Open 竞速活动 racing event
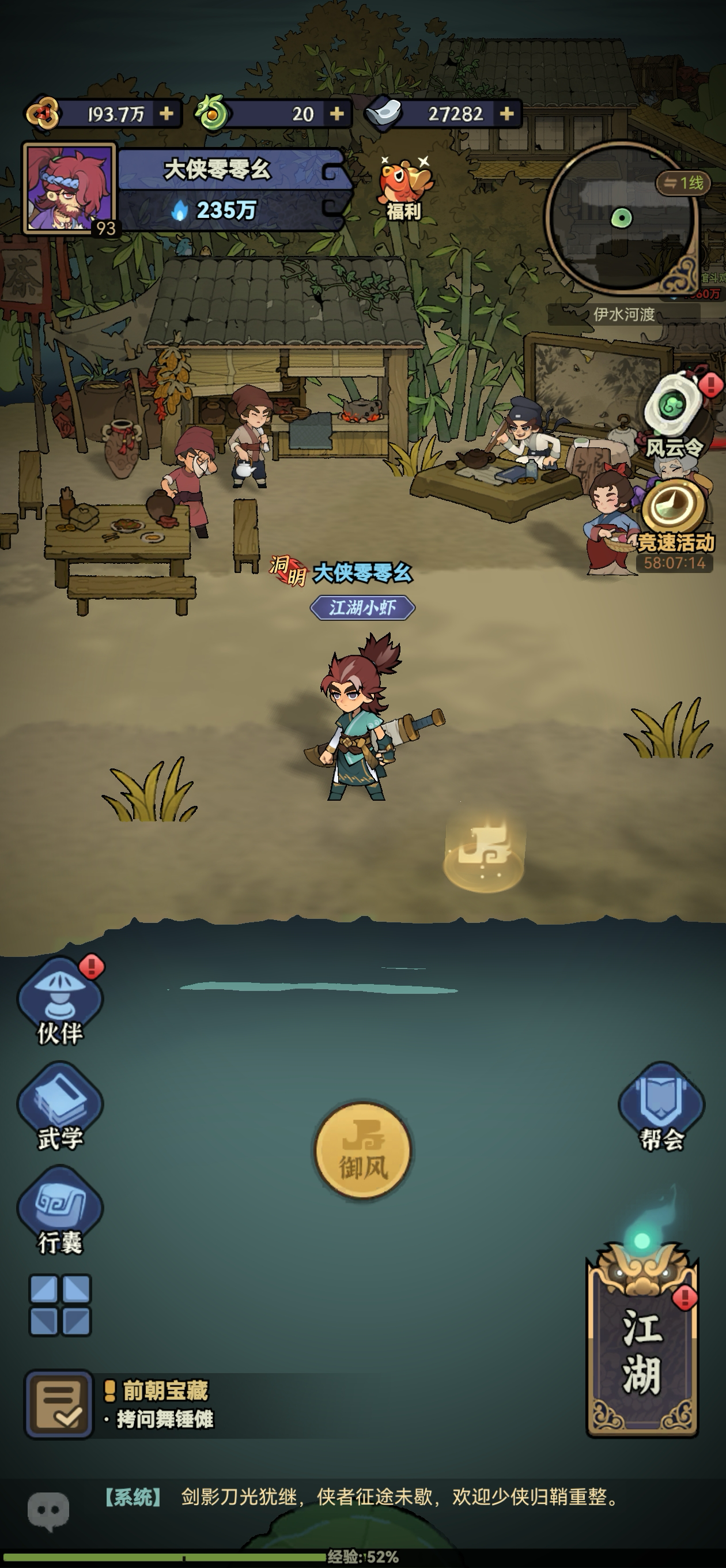Viewport: 726px width, 1568px height. coord(674,519)
